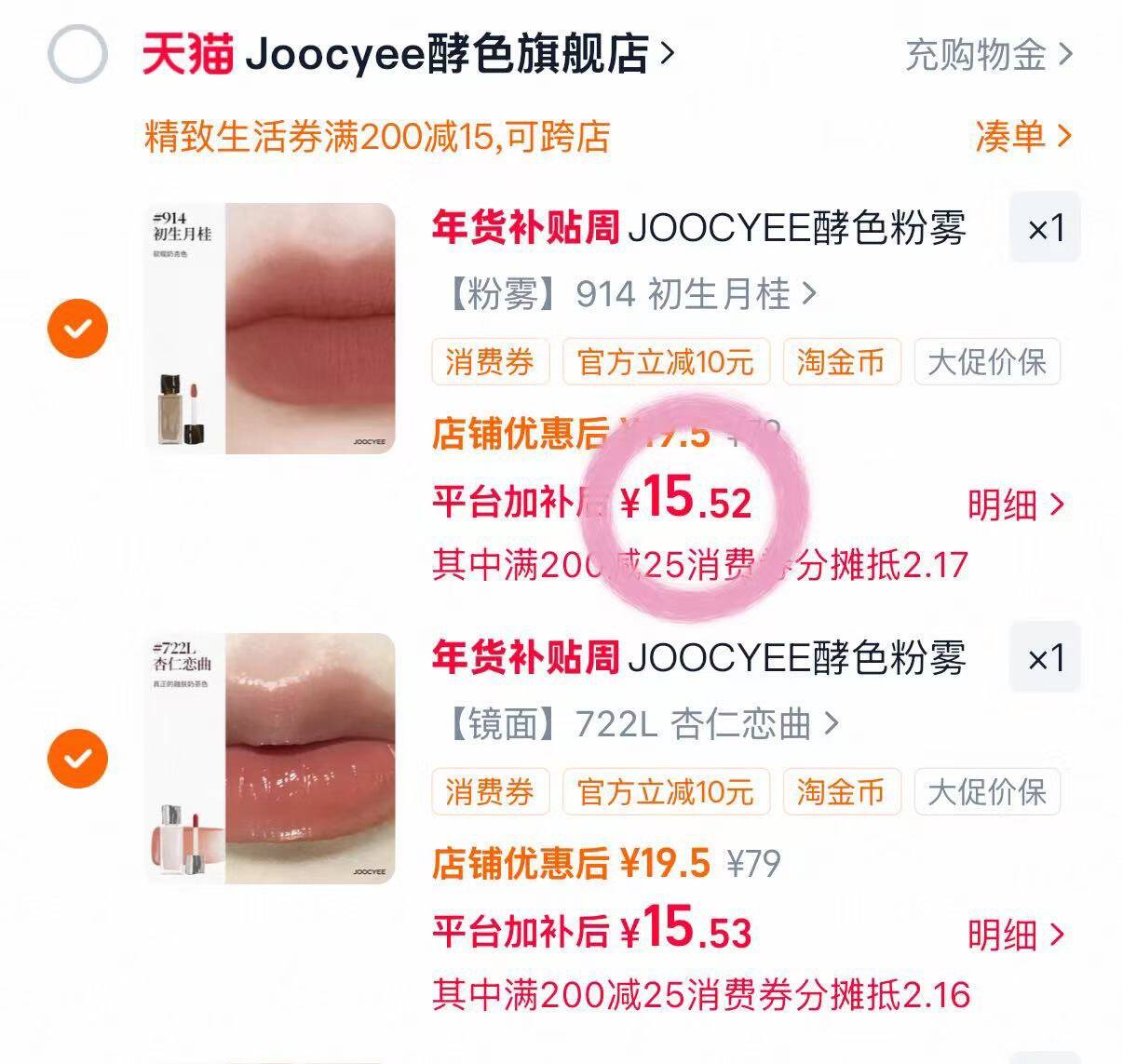Change the 【粉雾】914 初生月桂 variant

pos(626,295)
